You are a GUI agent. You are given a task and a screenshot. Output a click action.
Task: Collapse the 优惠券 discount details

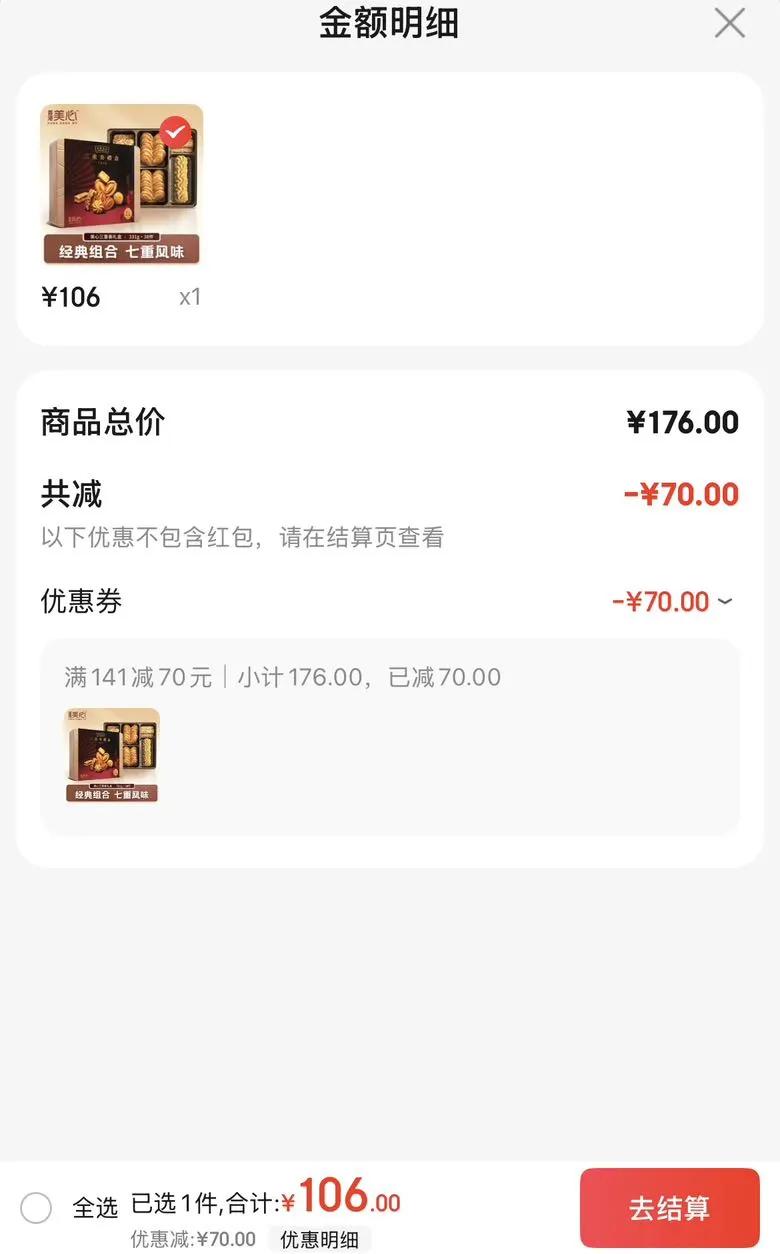[x=725, y=602]
